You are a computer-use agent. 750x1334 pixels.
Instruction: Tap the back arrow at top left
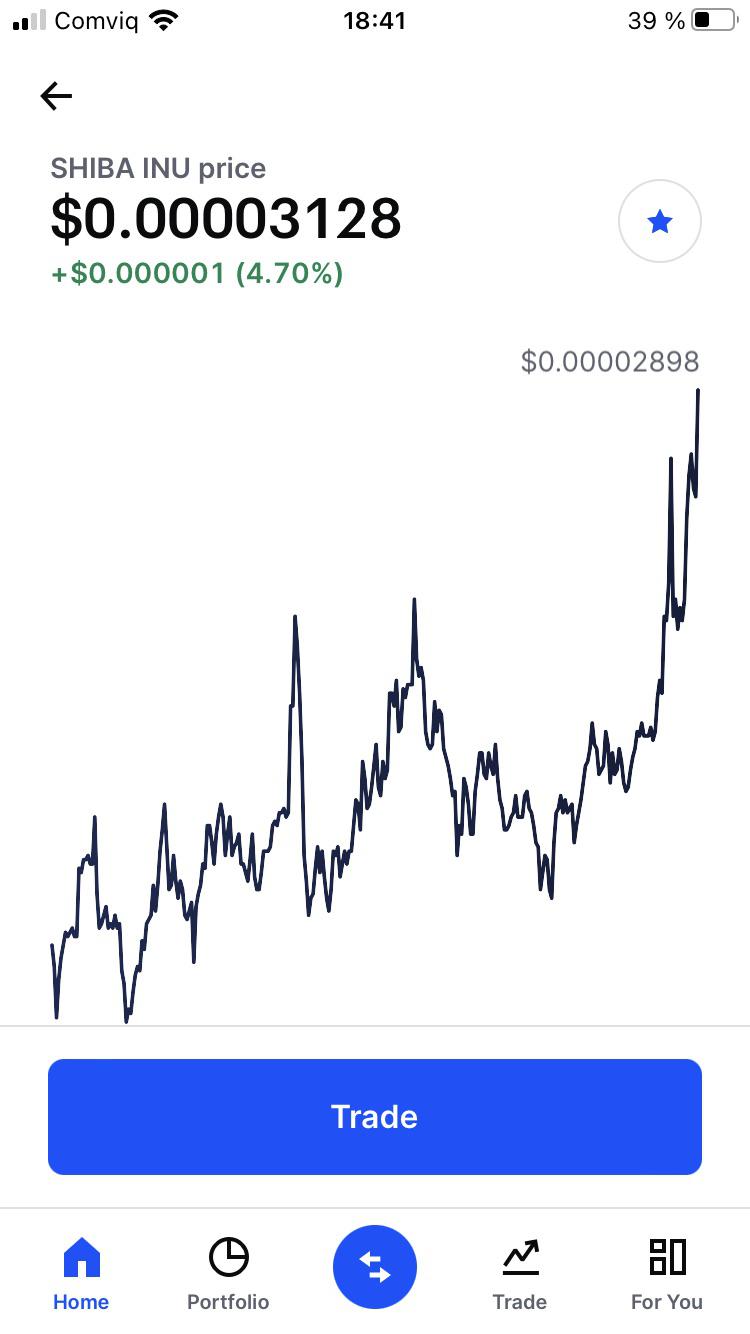click(x=56, y=95)
